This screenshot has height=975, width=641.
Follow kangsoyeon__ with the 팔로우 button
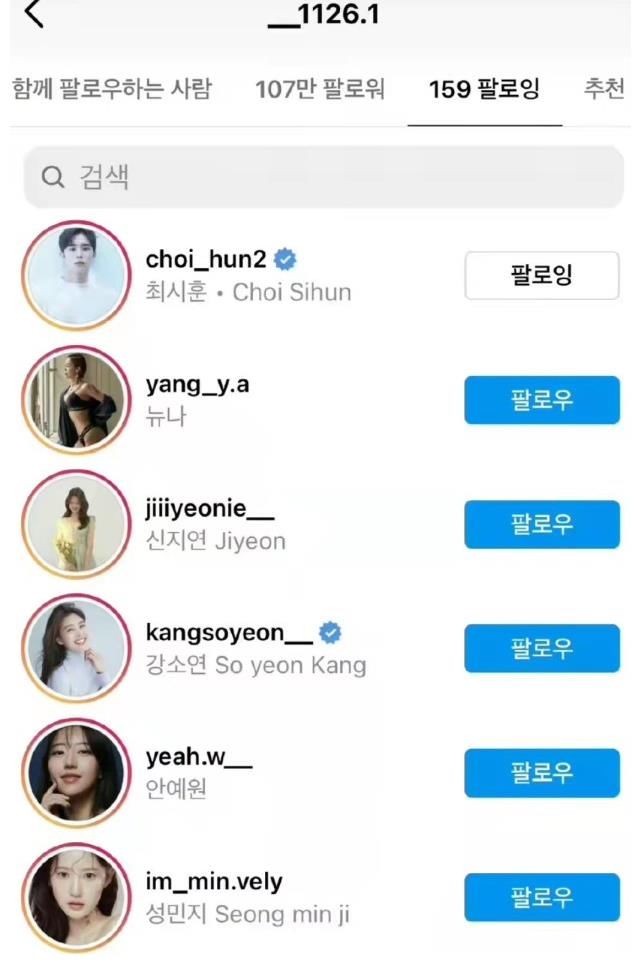(541, 648)
